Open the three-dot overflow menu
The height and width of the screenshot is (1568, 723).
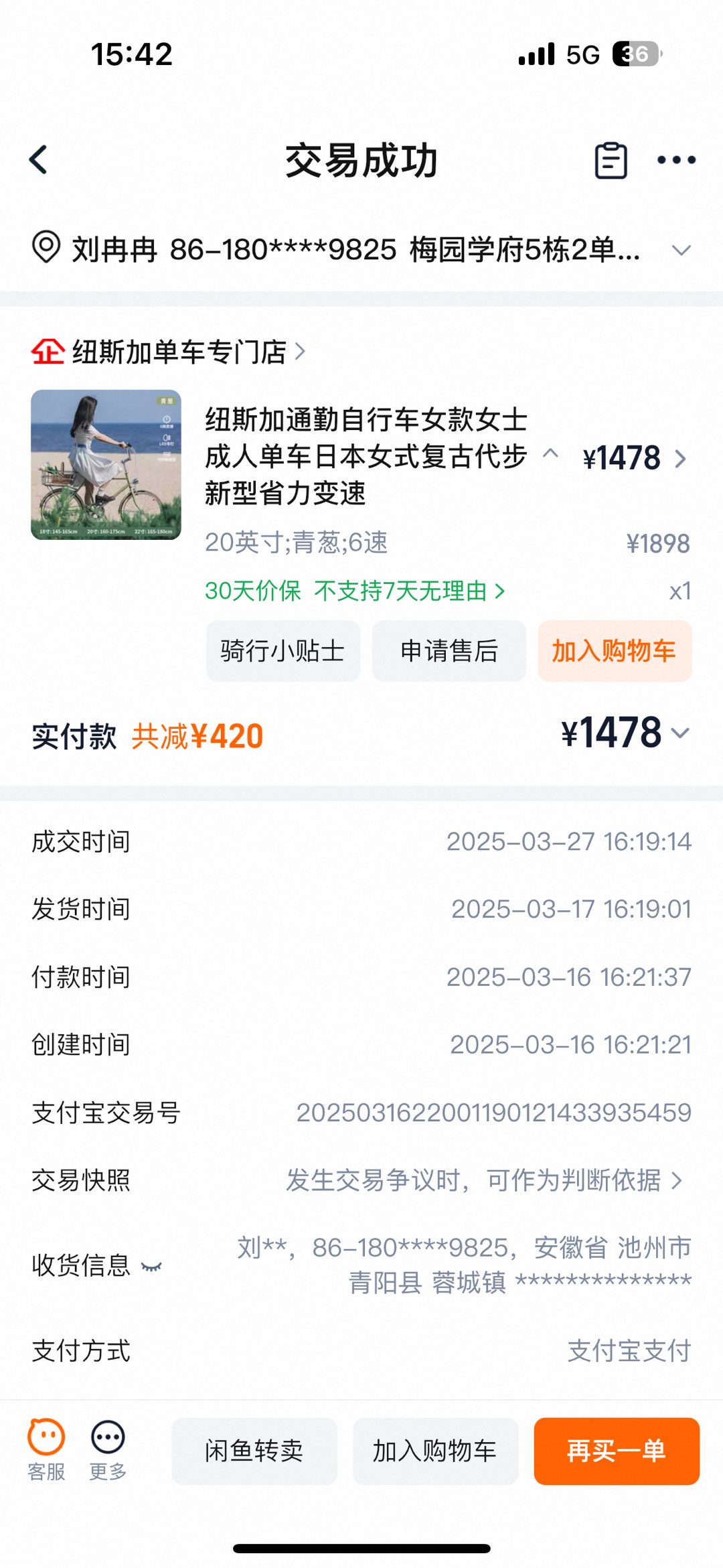tap(676, 160)
